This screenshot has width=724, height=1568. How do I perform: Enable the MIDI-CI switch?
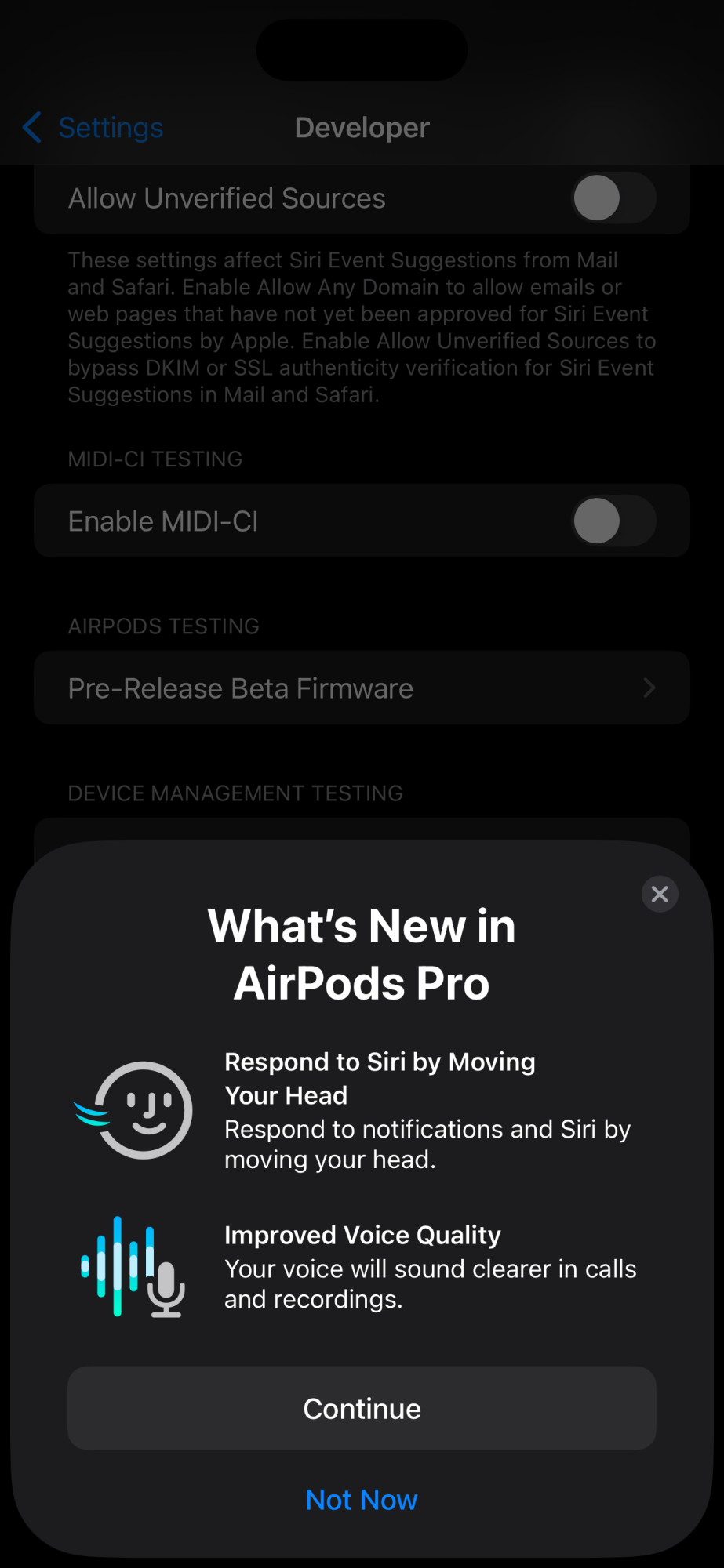[613, 521]
